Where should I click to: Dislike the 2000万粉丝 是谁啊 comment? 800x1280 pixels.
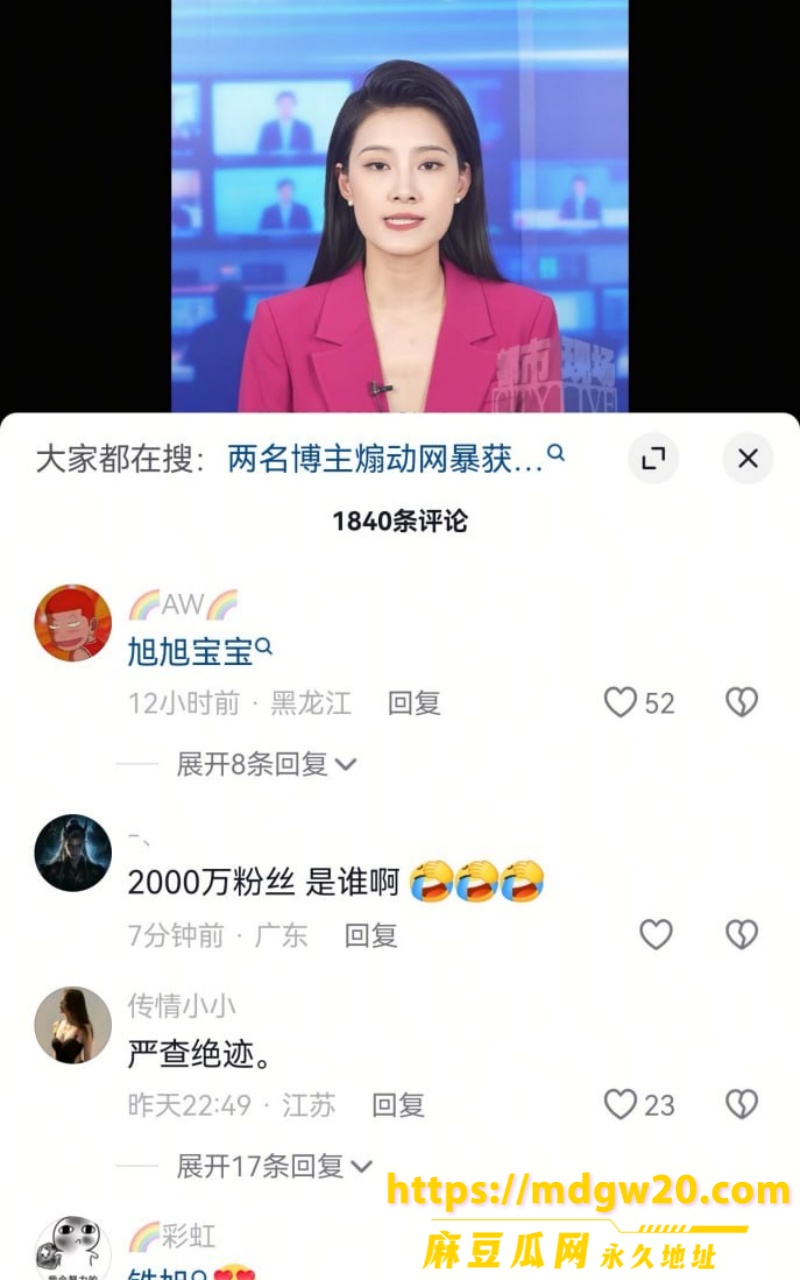[741, 935]
